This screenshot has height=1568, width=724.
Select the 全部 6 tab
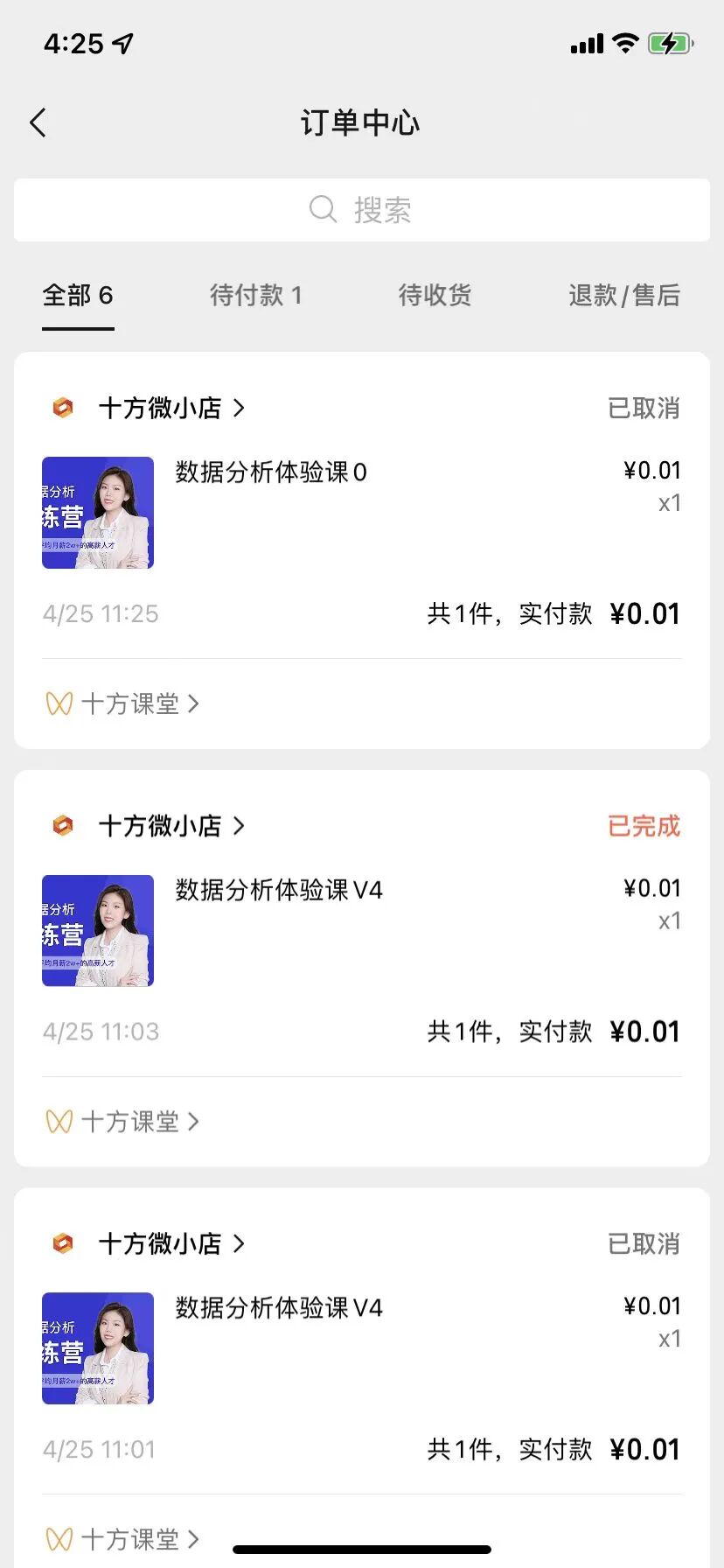pyautogui.click(x=78, y=296)
